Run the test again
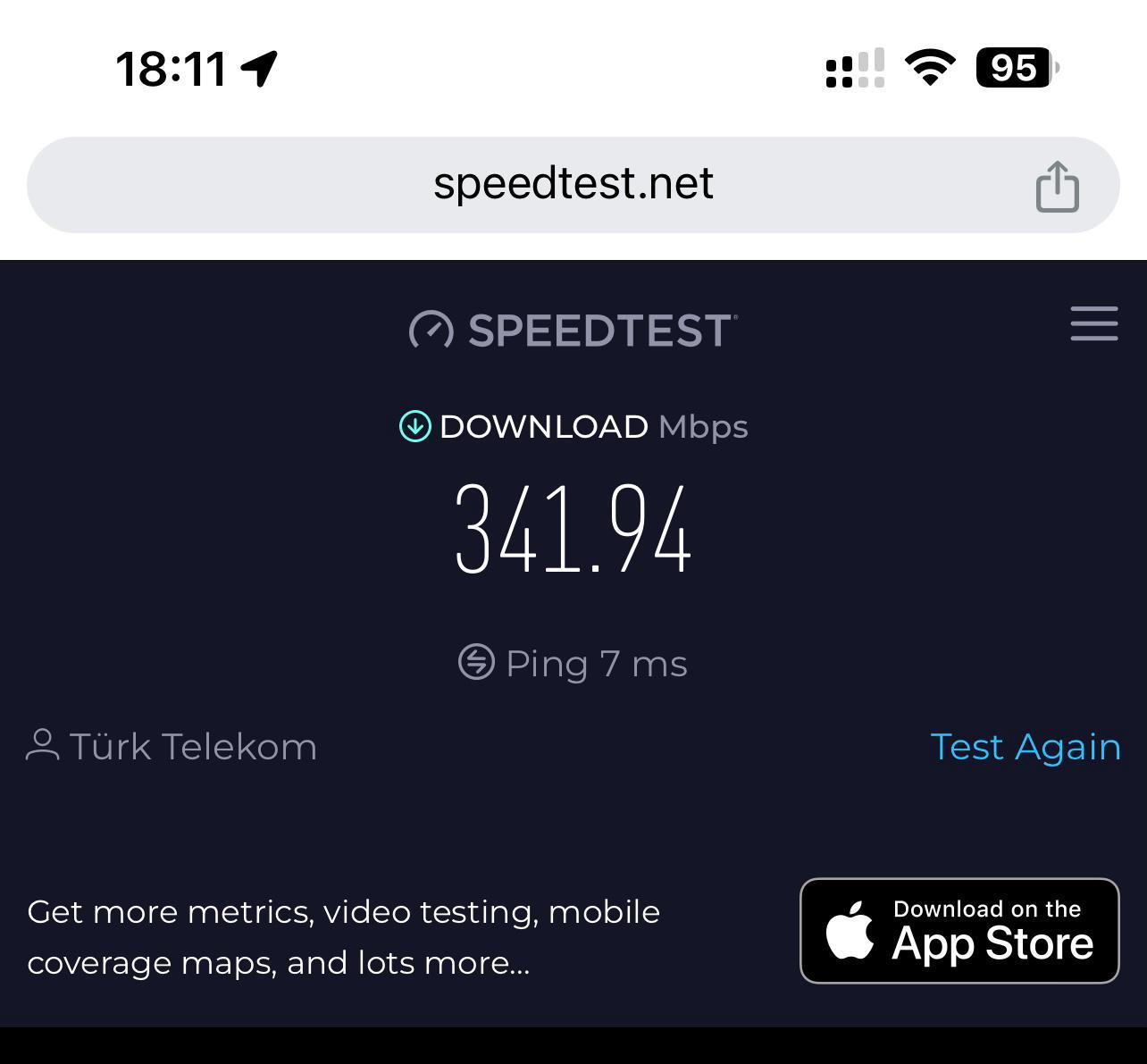Viewport: 1147px width, 1064px height. (x=1025, y=747)
